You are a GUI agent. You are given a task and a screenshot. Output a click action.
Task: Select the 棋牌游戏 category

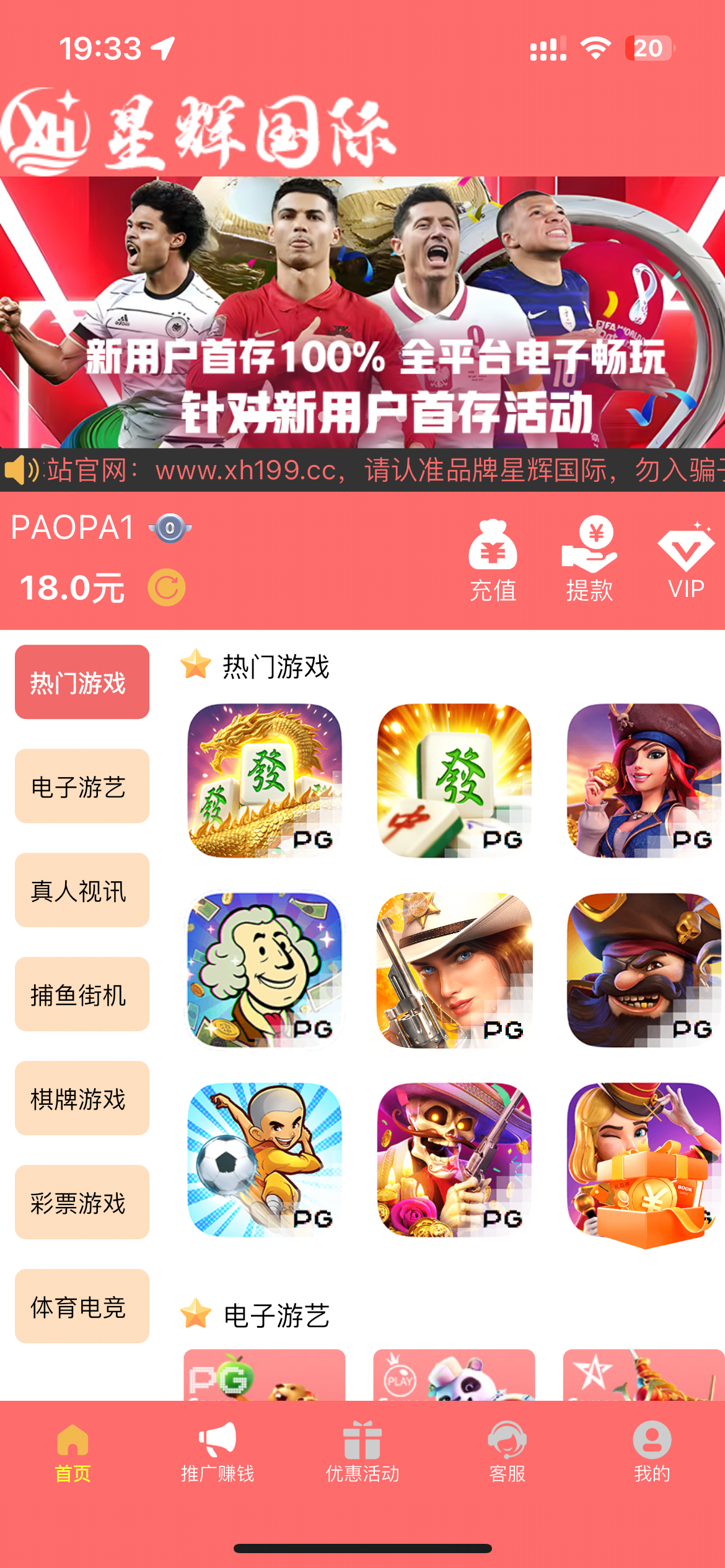82,1098
